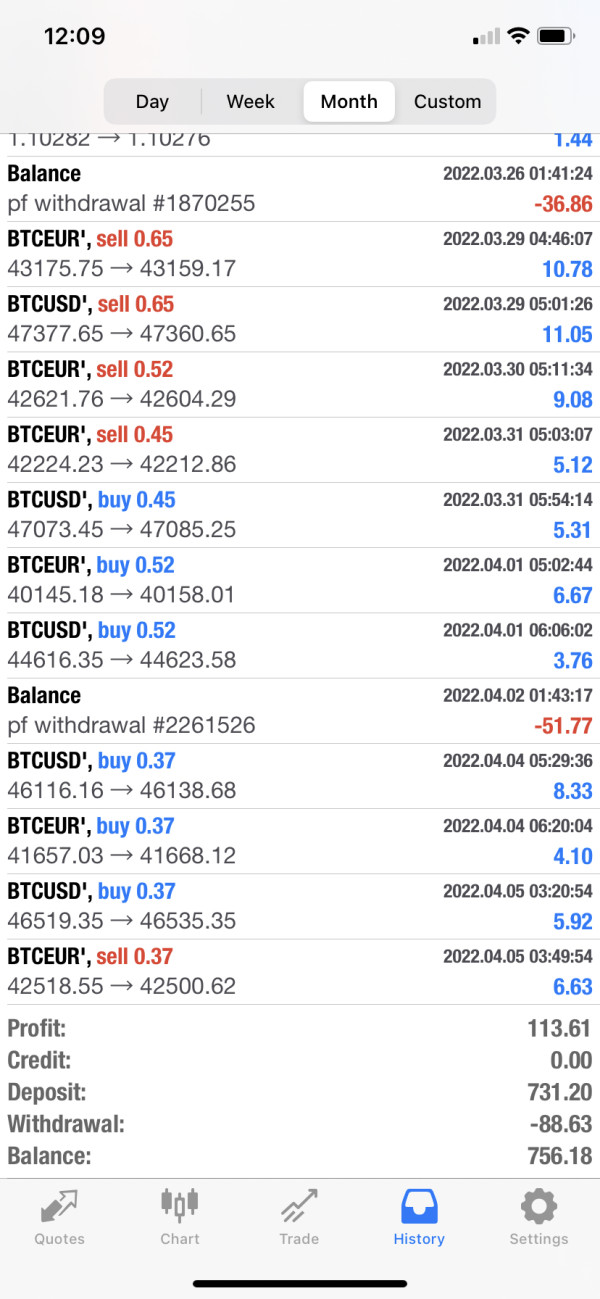The width and height of the screenshot is (600, 1299).
Task: Expand the BTCUSD sell 0.65 trade
Action: [x=300, y=319]
